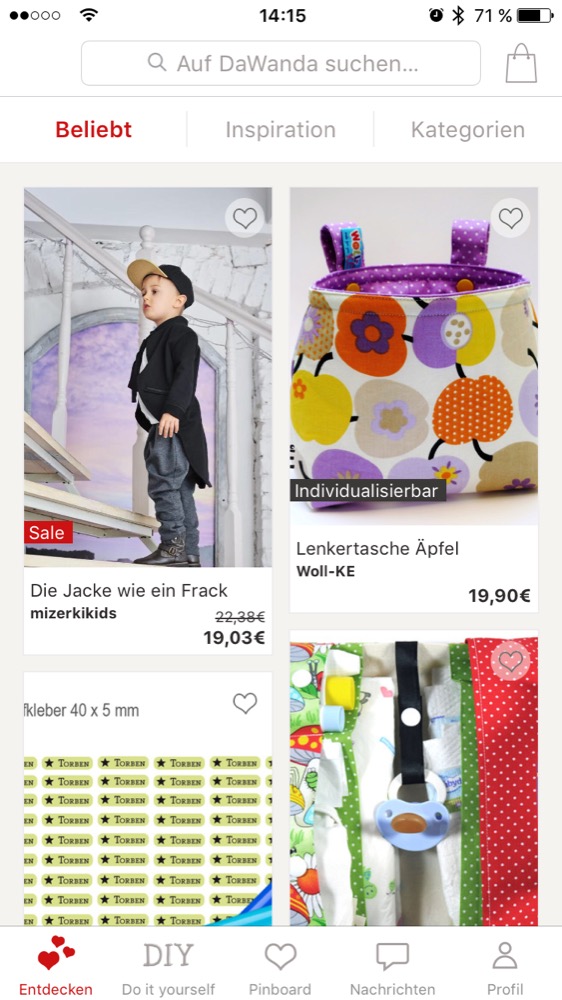
Task: Switch to the Kategorien tab
Action: pyautogui.click(x=468, y=129)
